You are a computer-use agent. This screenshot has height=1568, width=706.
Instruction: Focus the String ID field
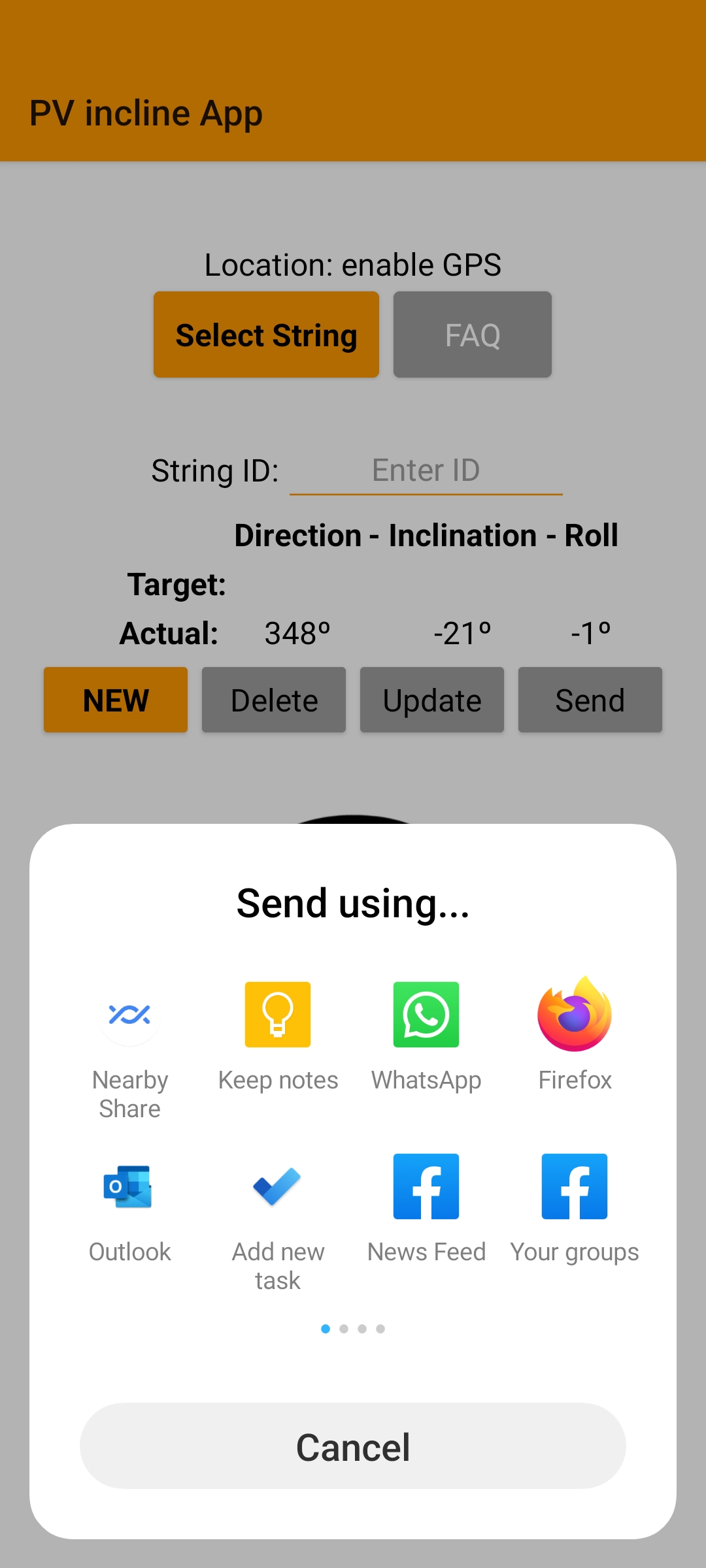426,470
